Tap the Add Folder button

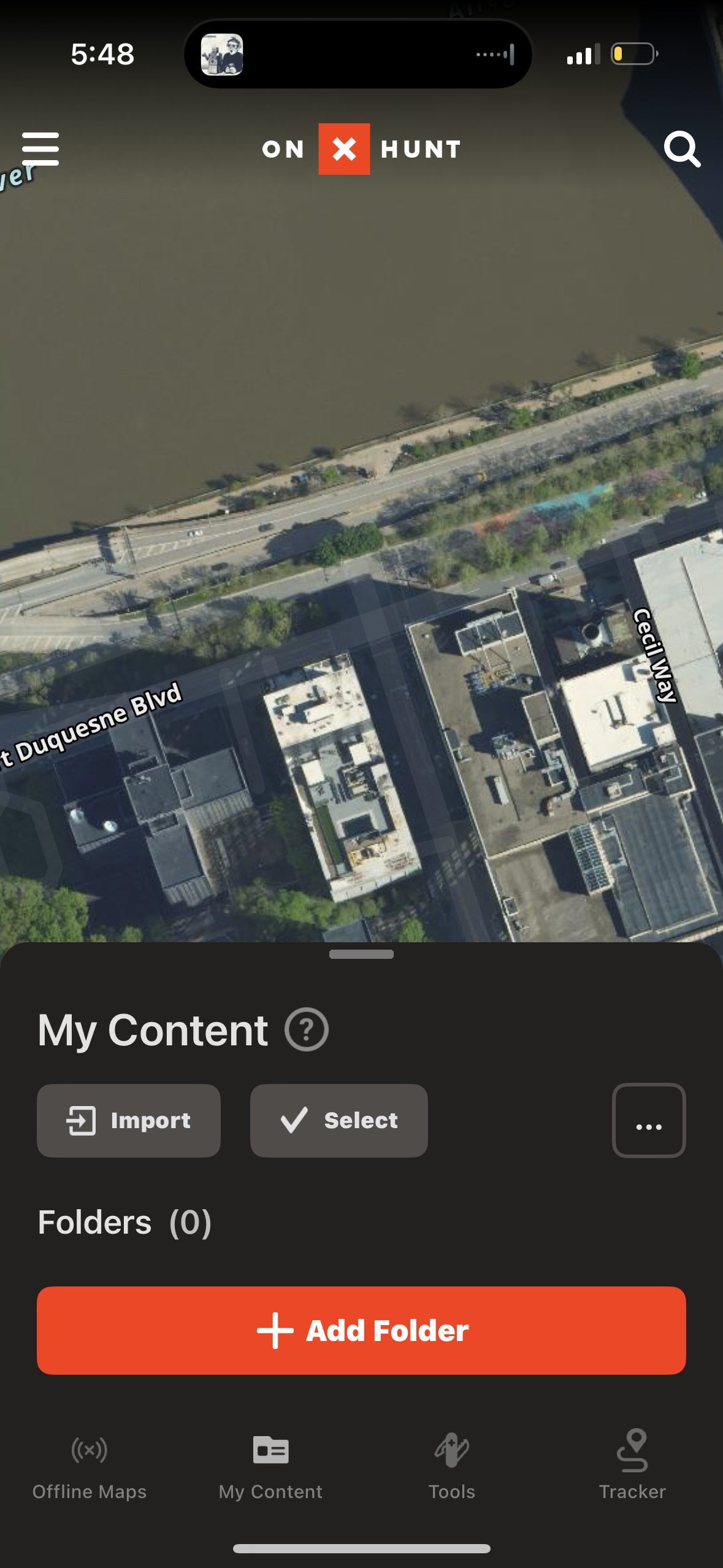361,1330
